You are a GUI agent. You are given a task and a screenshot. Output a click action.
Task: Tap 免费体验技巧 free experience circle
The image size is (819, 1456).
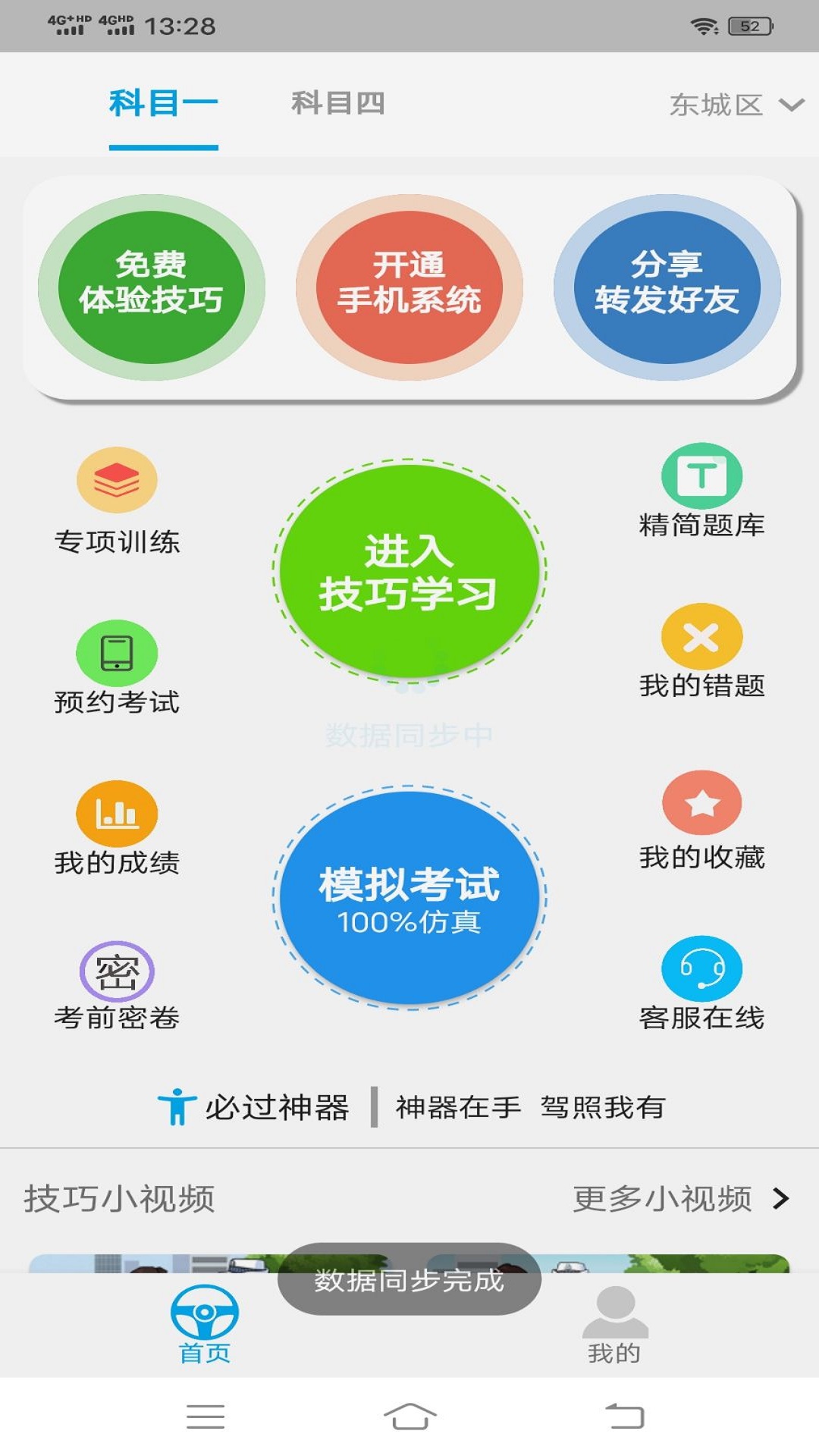(x=150, y=284)
